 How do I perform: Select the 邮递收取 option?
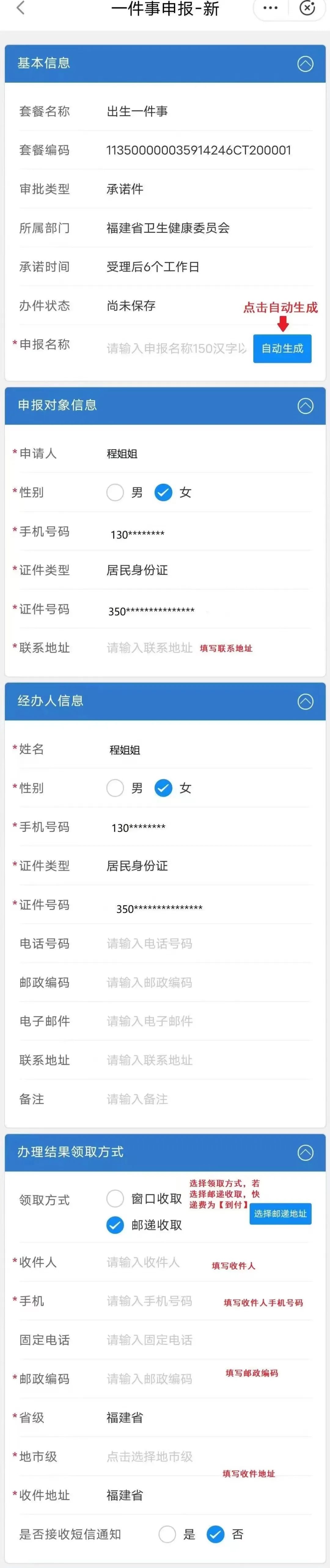116,1225
